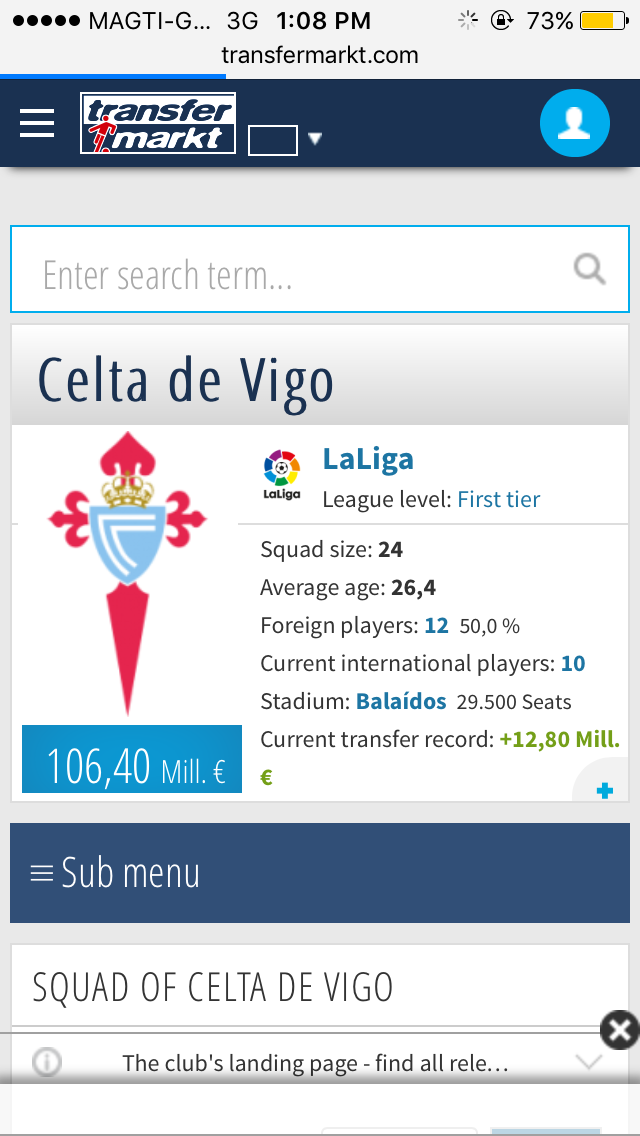Close the bottom banner ad
This screenshot has height=1136, width=640.
point(619,1030)
